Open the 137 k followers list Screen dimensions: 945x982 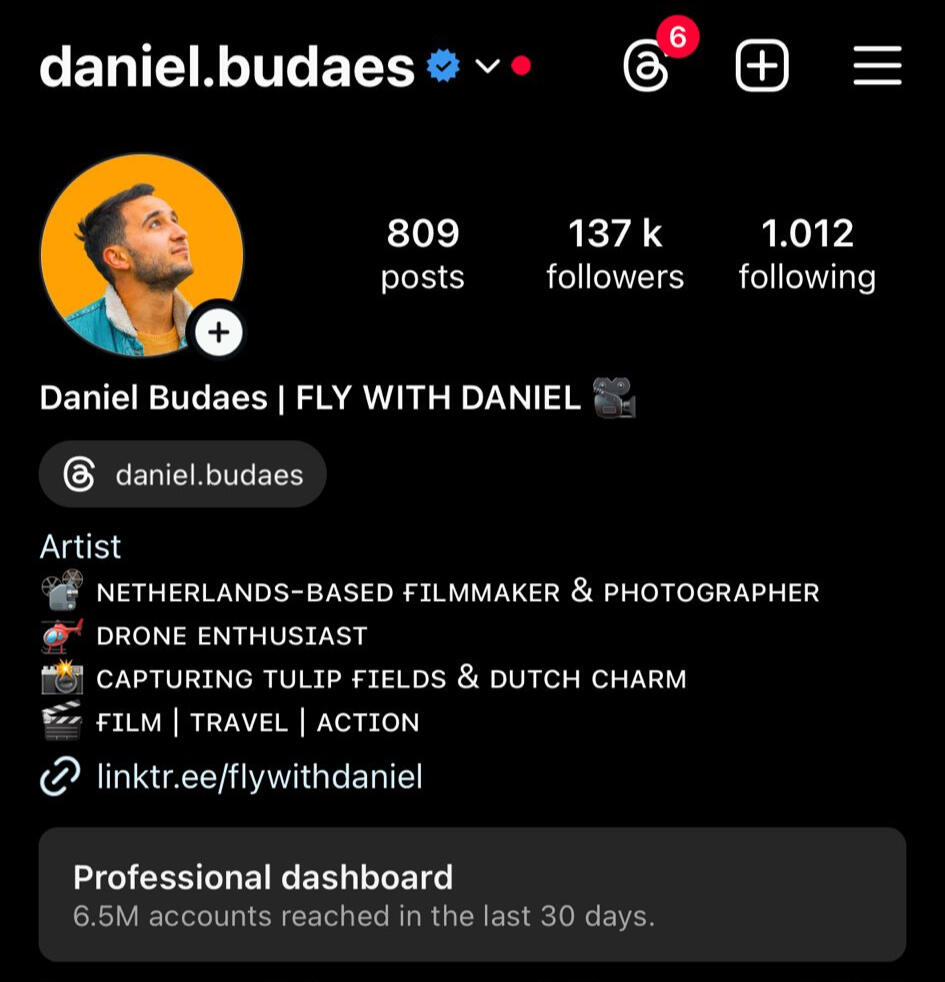coord(614,254)
